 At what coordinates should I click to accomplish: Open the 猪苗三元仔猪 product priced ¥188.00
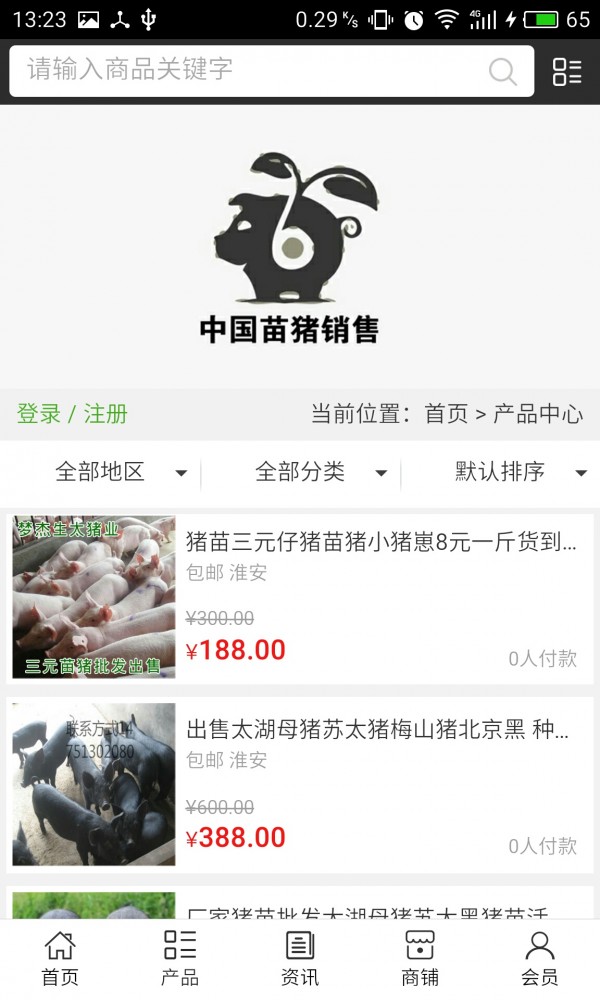[380, 544]
